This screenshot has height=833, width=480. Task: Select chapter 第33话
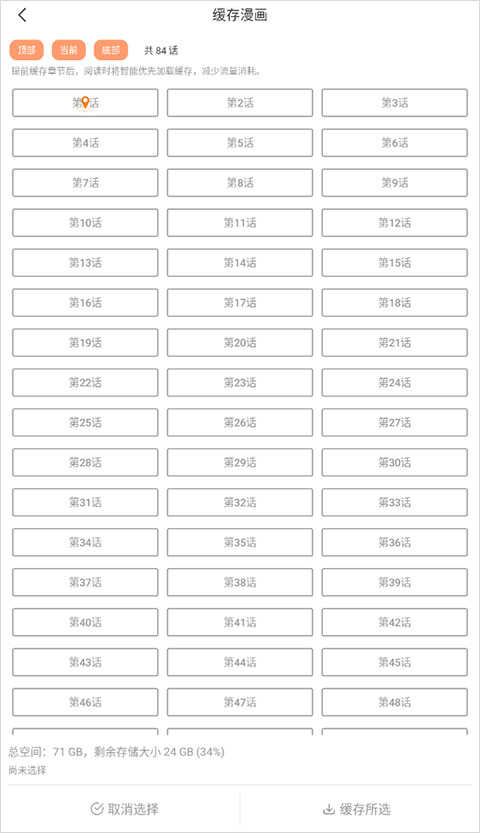[x=395, y=502]
